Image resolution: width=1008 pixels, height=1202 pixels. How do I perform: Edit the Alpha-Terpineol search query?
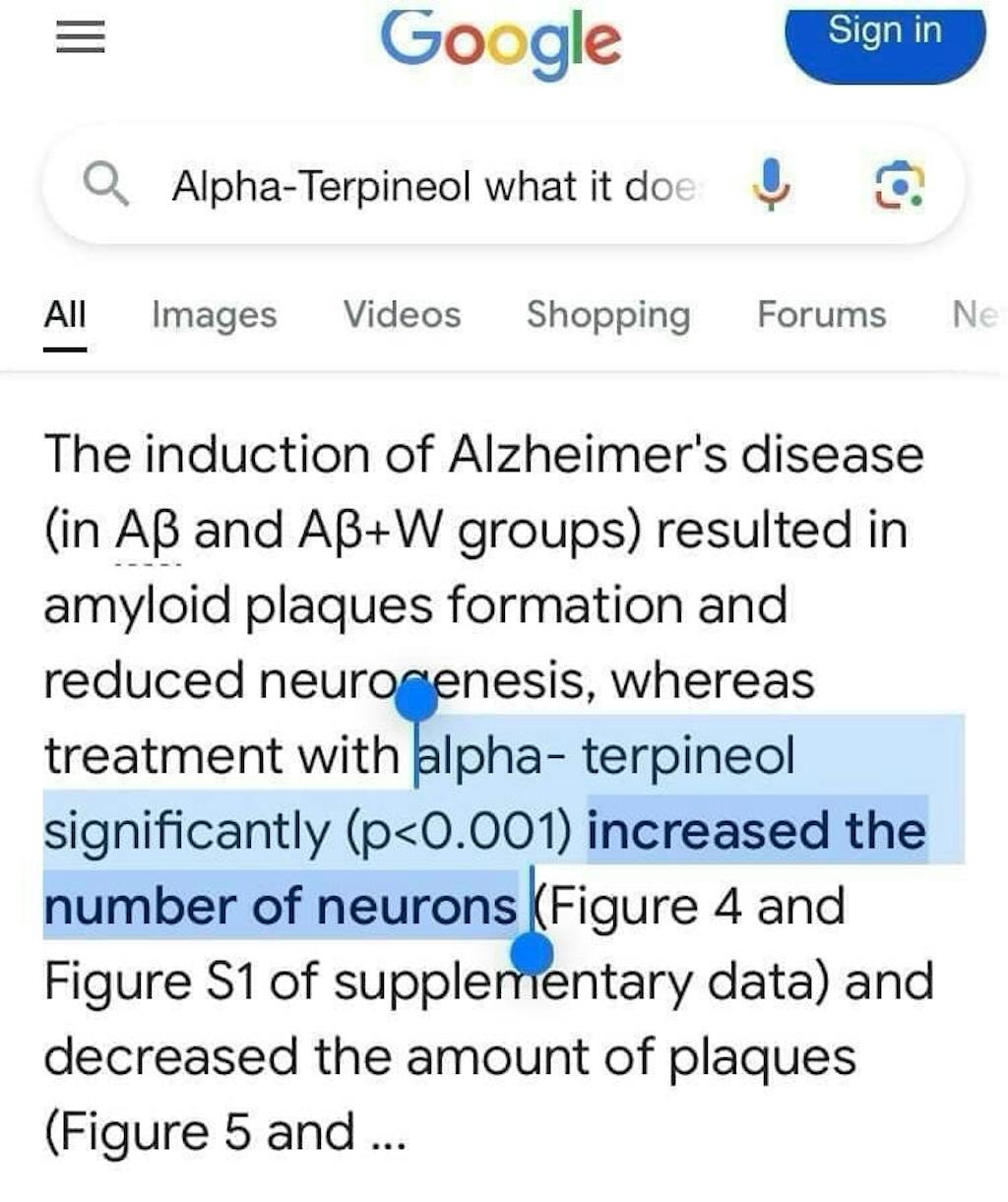pyautogui.click(x=433, y=185)
